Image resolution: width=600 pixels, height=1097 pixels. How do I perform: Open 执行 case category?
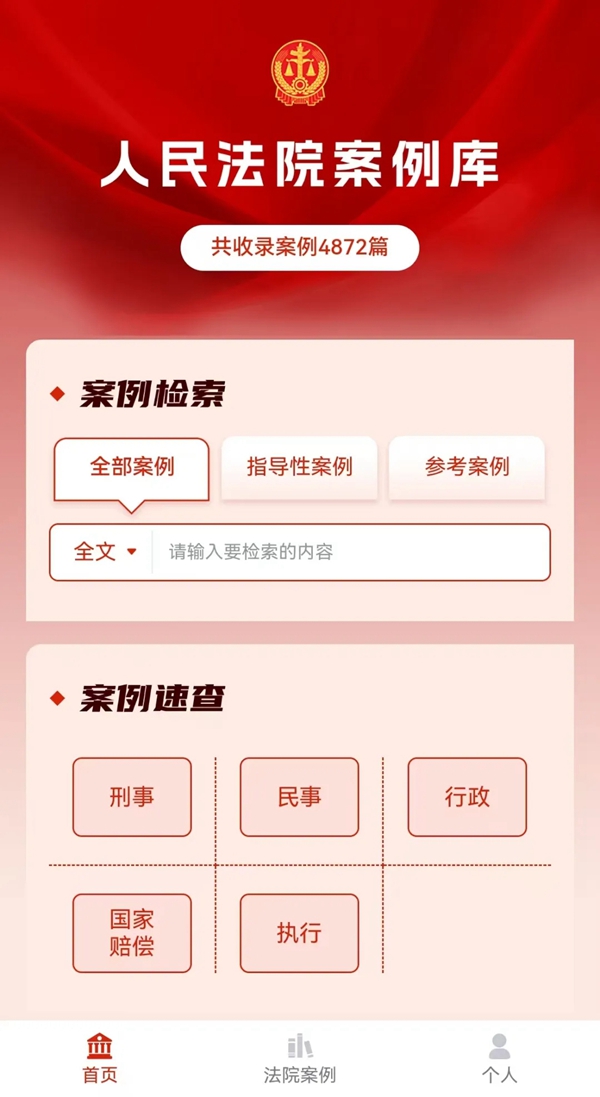tap(299, 933)
